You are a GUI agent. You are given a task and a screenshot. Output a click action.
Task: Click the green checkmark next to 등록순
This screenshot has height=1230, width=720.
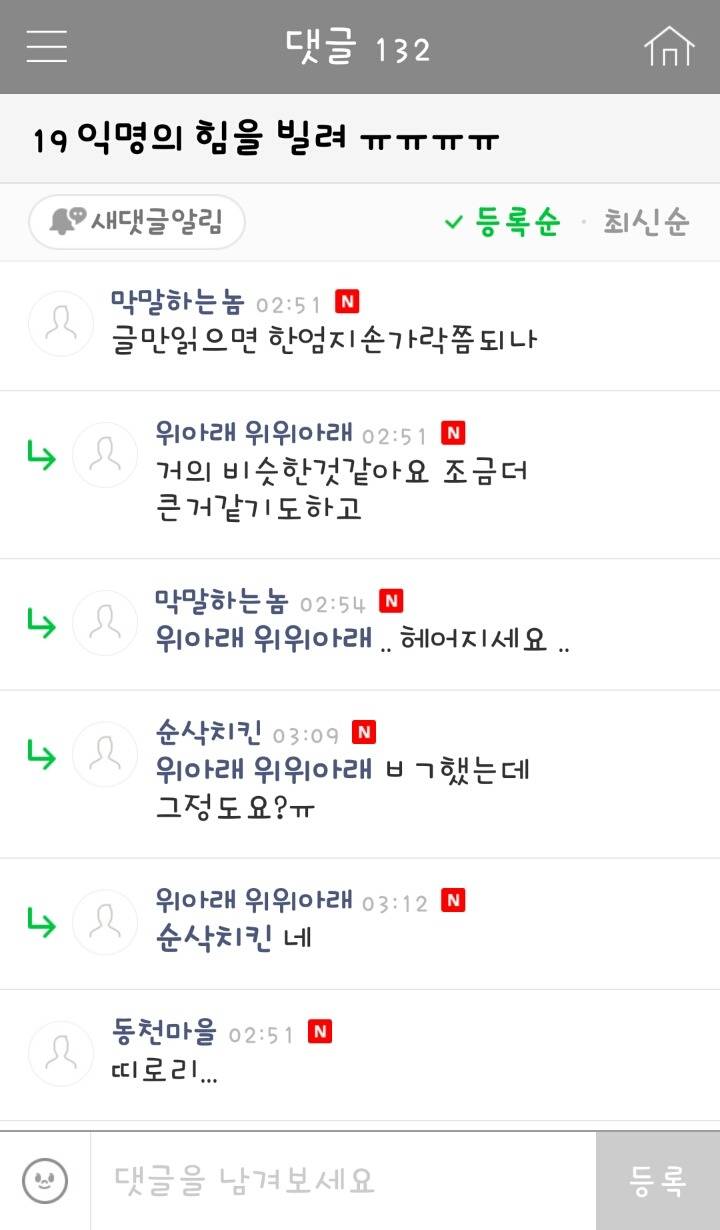(x=455, y=222)
